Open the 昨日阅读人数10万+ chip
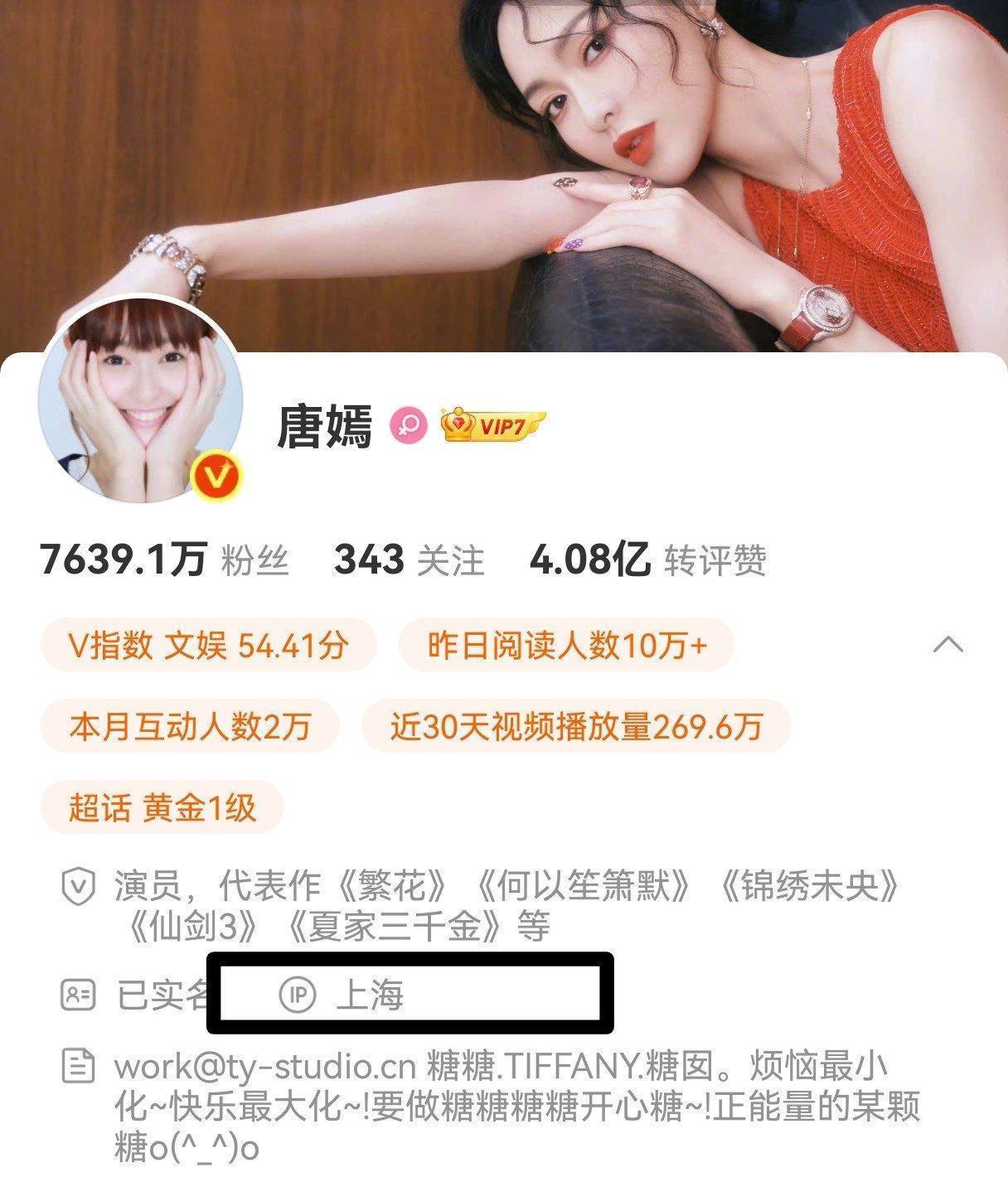This screenshot has width=1008, height=1177. coord(567,645)
